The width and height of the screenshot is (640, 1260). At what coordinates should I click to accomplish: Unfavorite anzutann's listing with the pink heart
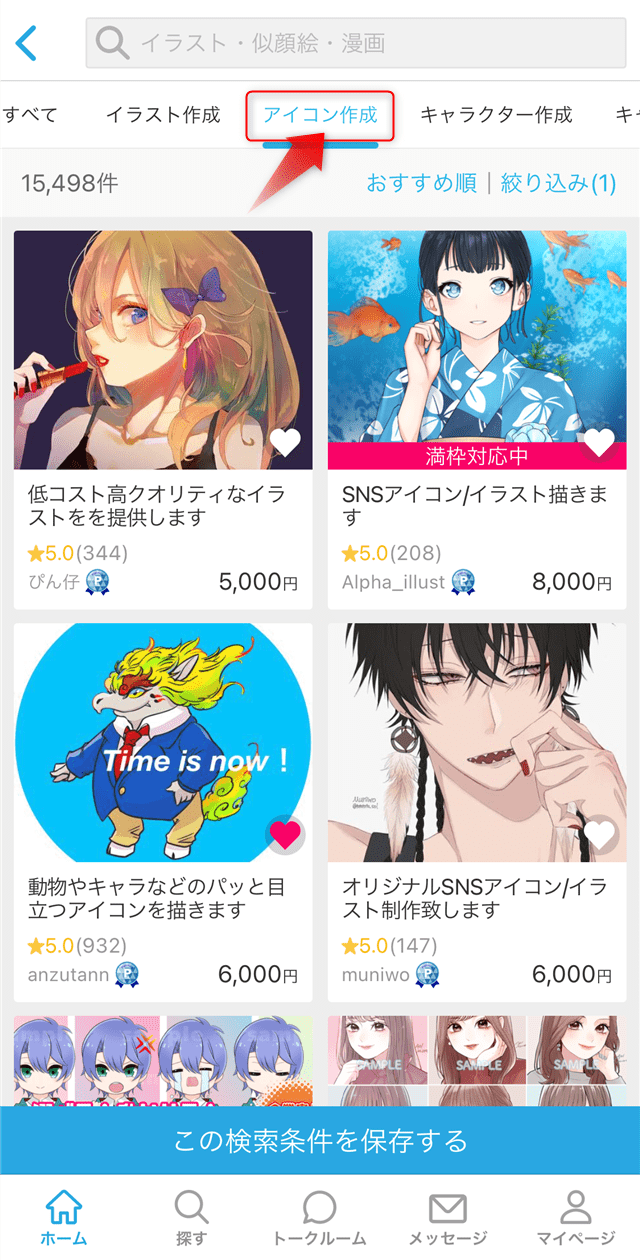285,836
